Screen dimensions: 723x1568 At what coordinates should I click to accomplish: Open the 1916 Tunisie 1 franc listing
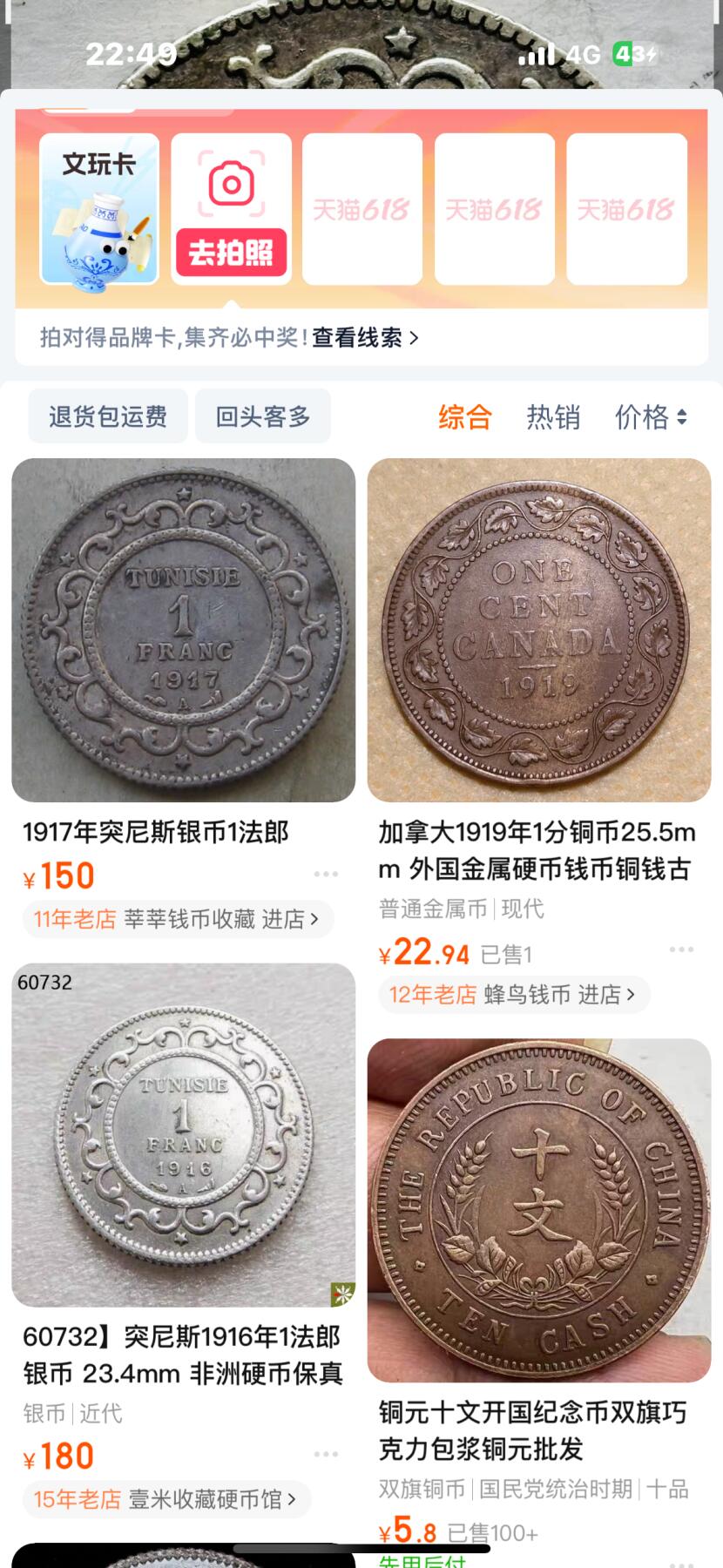point(183,1135)
